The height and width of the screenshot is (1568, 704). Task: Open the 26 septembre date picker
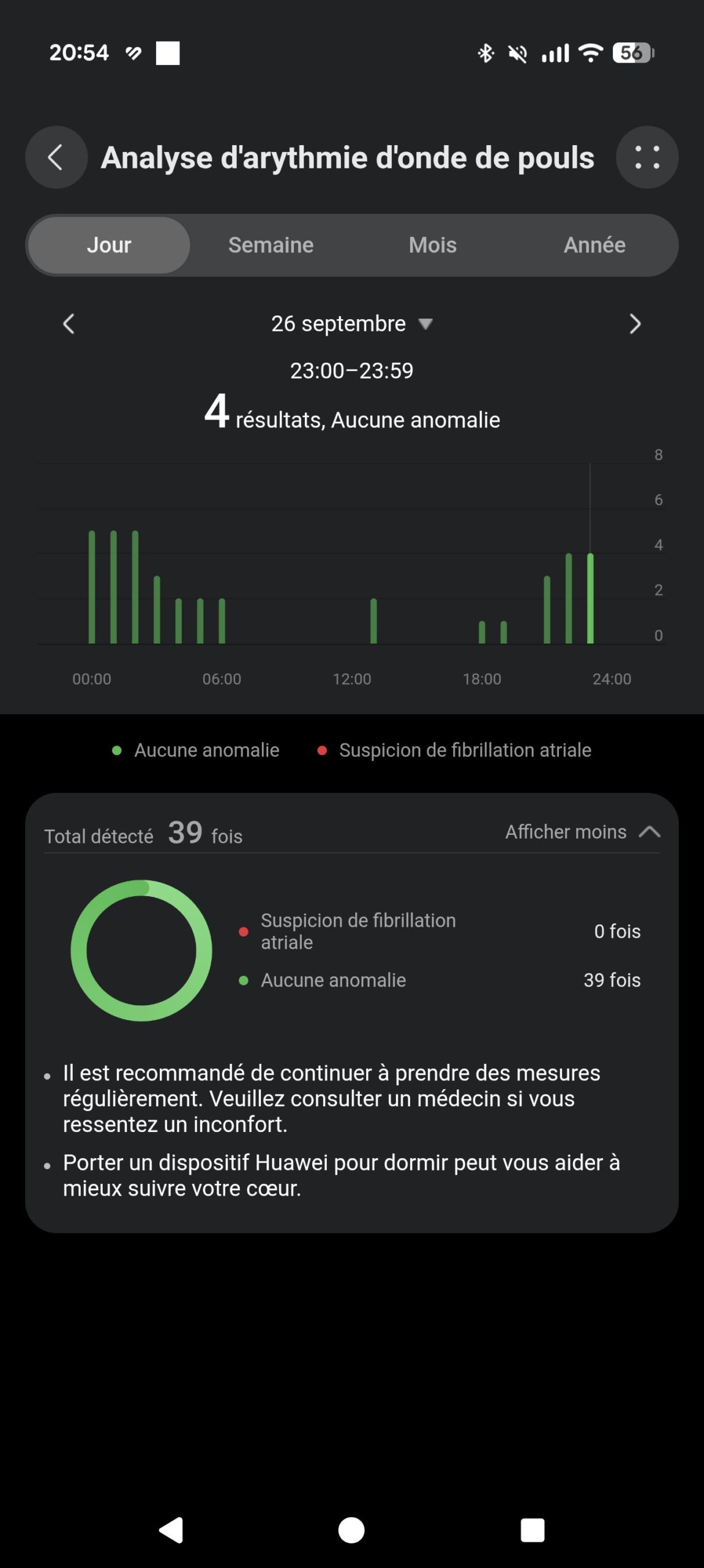pyautogui.click(x=351, y=324)
